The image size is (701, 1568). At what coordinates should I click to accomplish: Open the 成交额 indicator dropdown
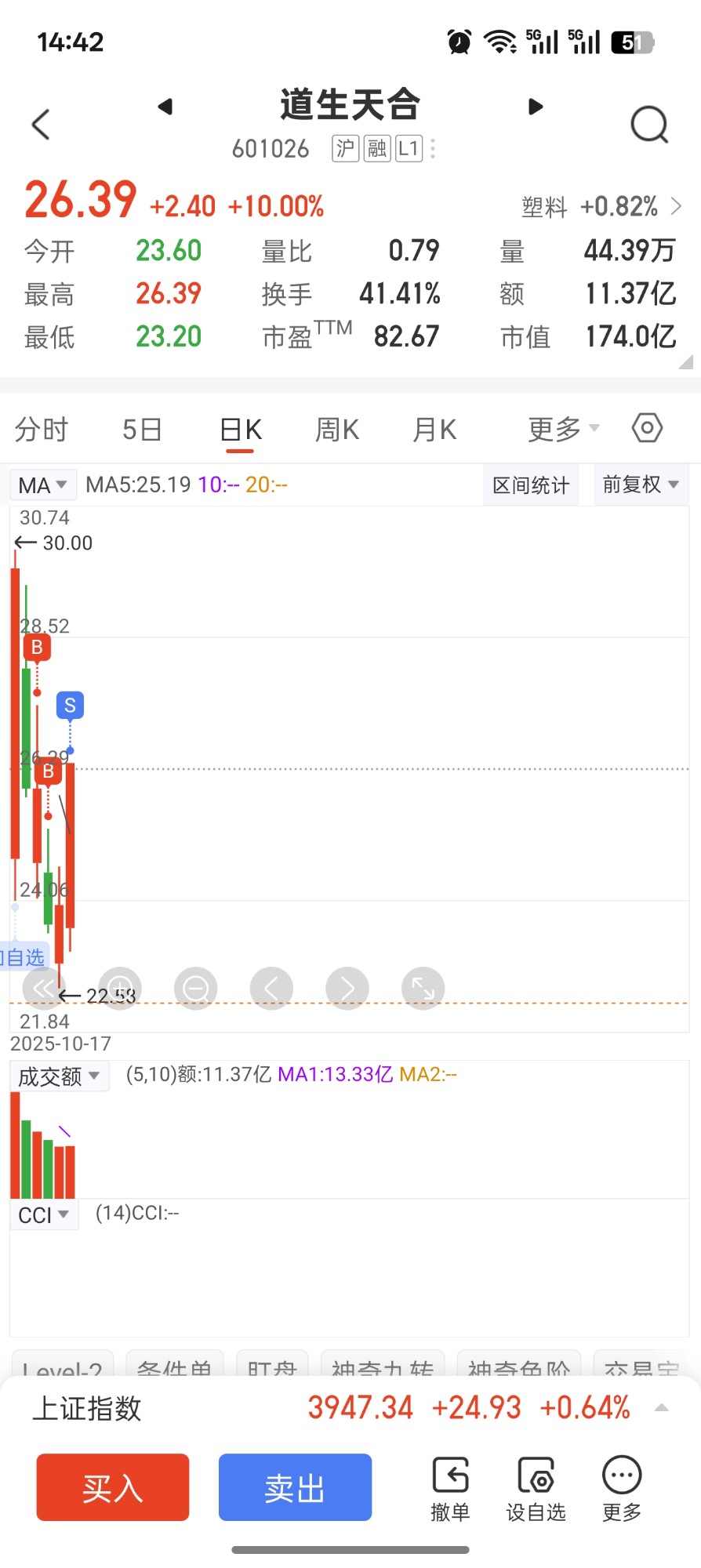click(59, 1076)
